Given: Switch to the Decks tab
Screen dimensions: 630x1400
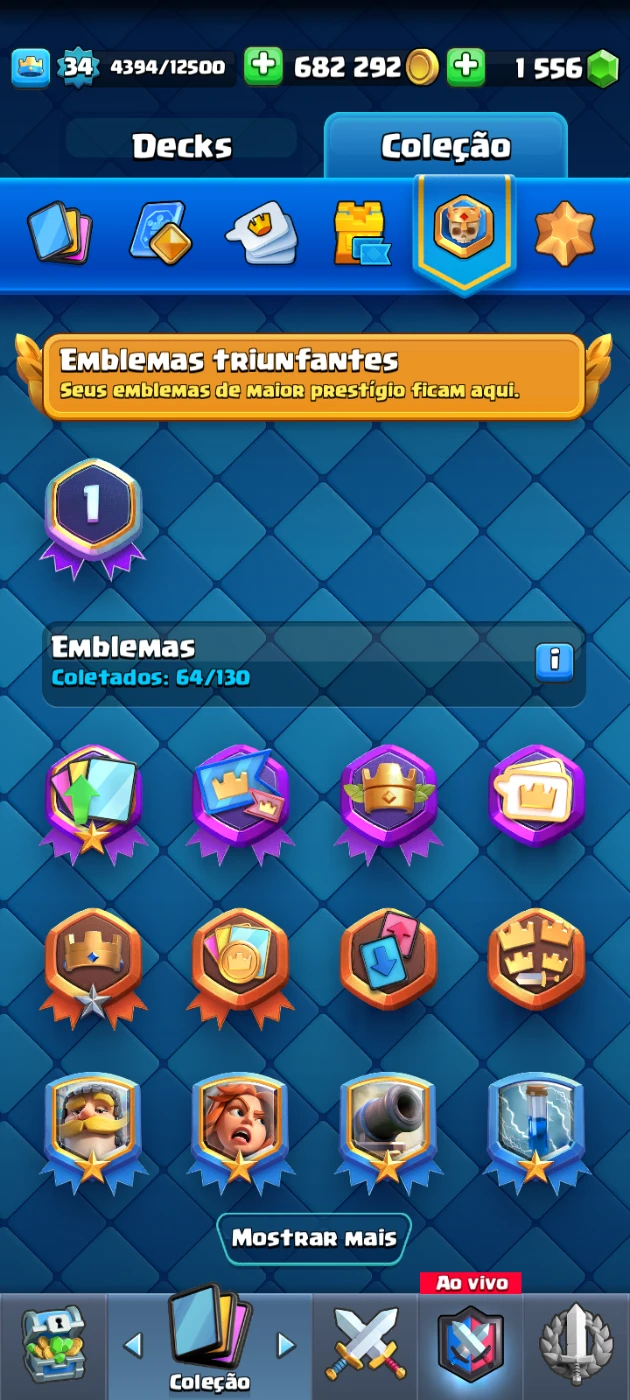Looking at the screenshot, I should tap(182, 146).
